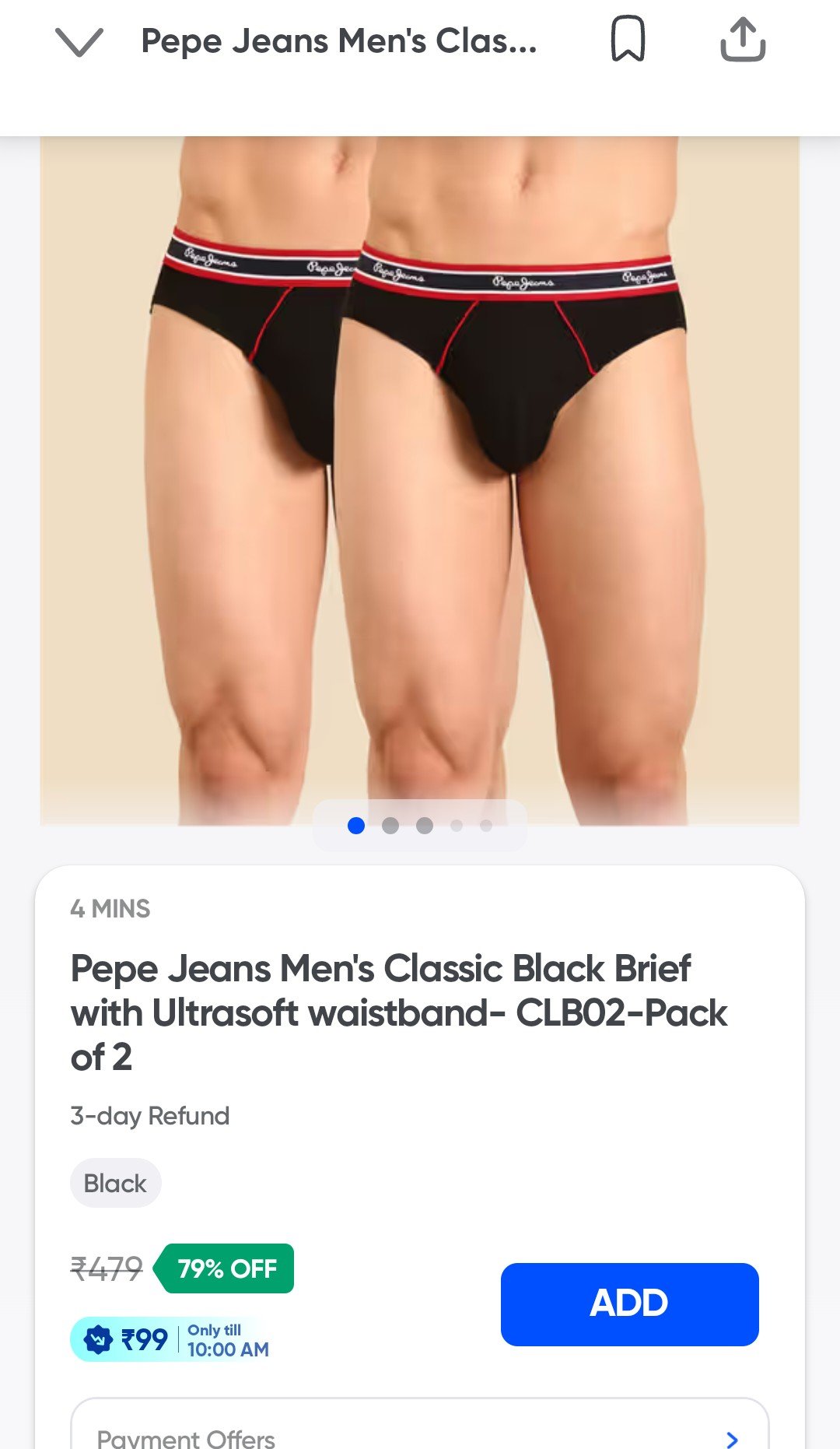840x1449 pixels.
Task: Select the Black color chip
Action: click(x=115, y=1183)
